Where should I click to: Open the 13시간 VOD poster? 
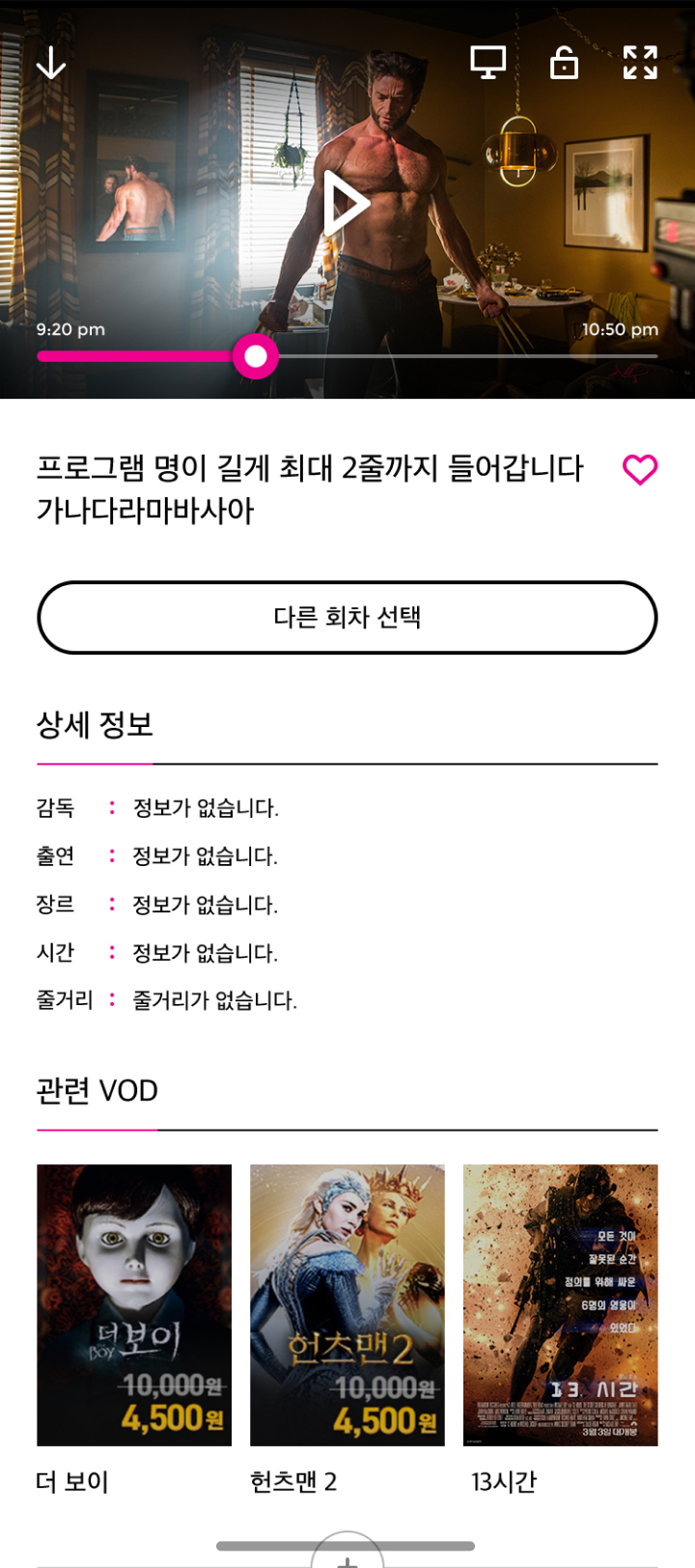(x=561, y=1305)
